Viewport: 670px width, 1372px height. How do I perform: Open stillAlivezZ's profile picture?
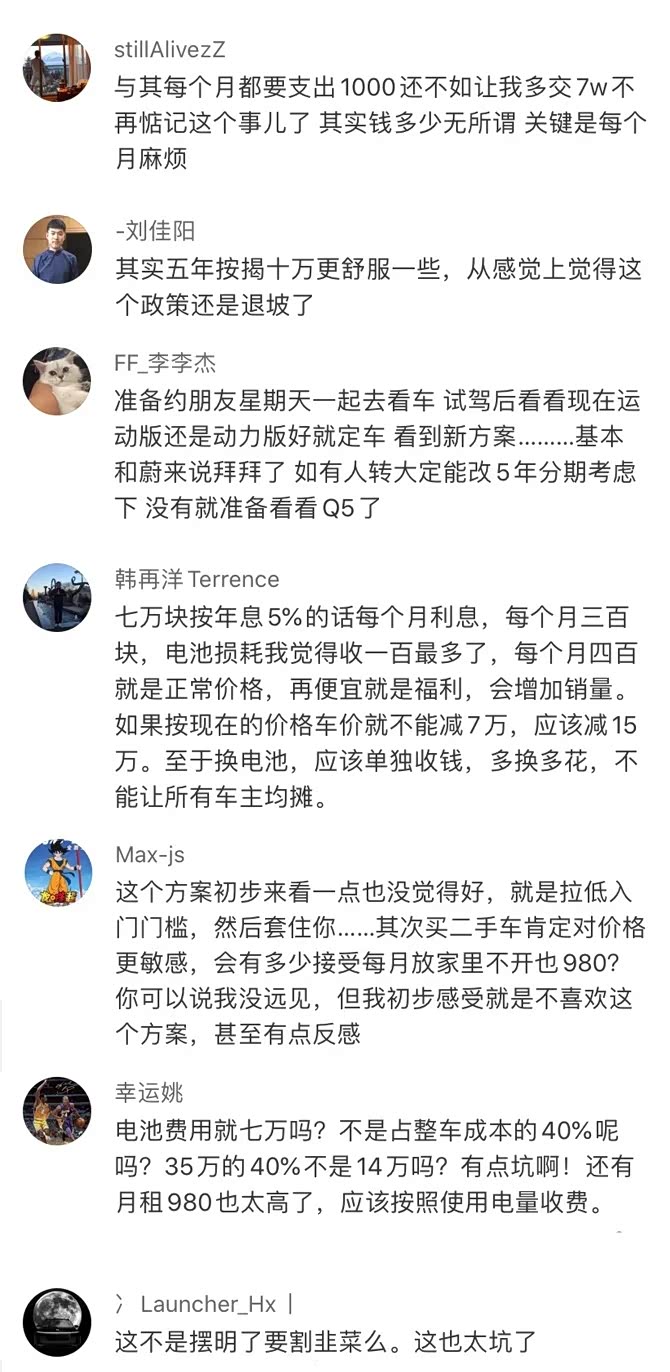click(57, 68)
